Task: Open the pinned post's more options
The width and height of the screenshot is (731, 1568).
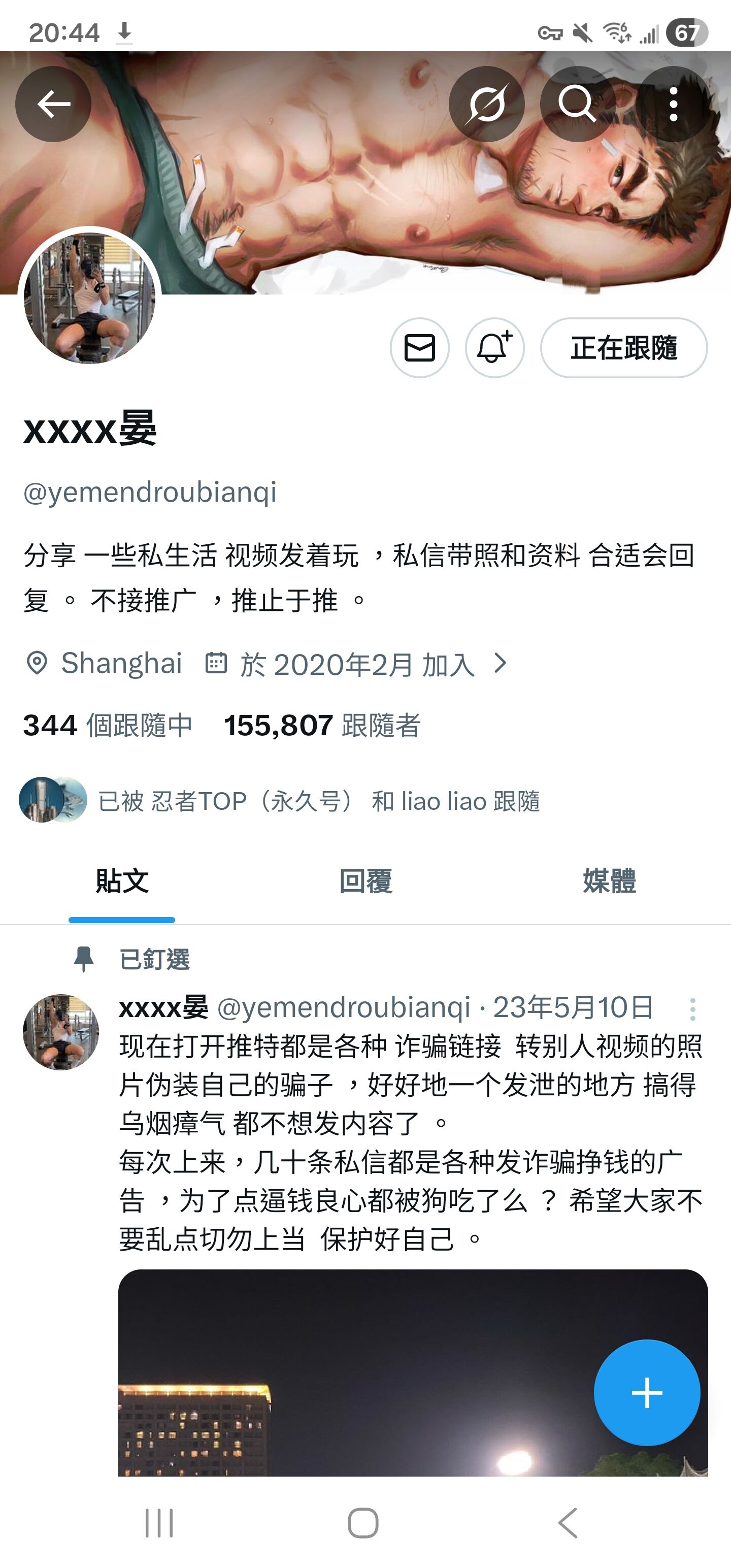Action: [x=692, y=1009]
